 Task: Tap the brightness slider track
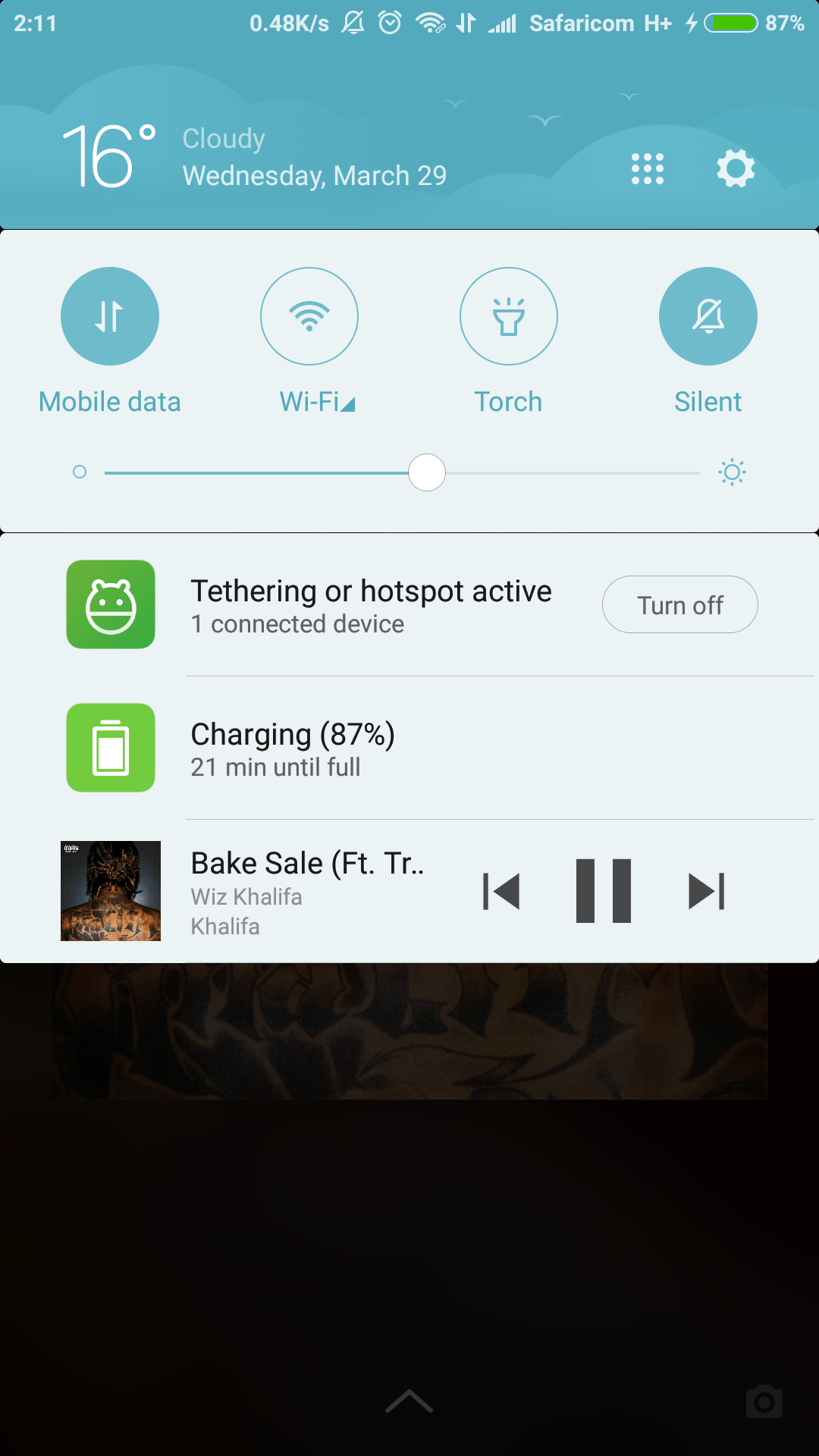[x=402, y=472]
